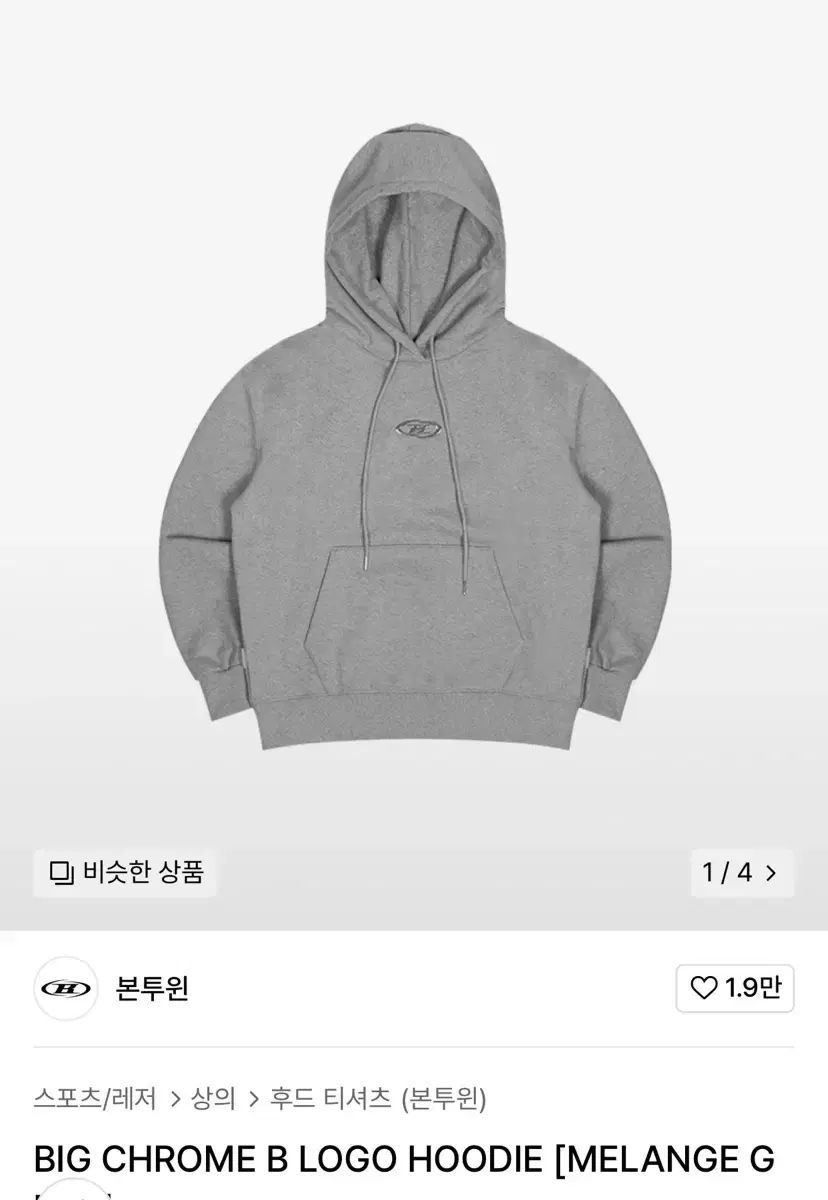Tap the square overlay icon on the photo bar
828x1200 pixels.
(x=64, y=874)
